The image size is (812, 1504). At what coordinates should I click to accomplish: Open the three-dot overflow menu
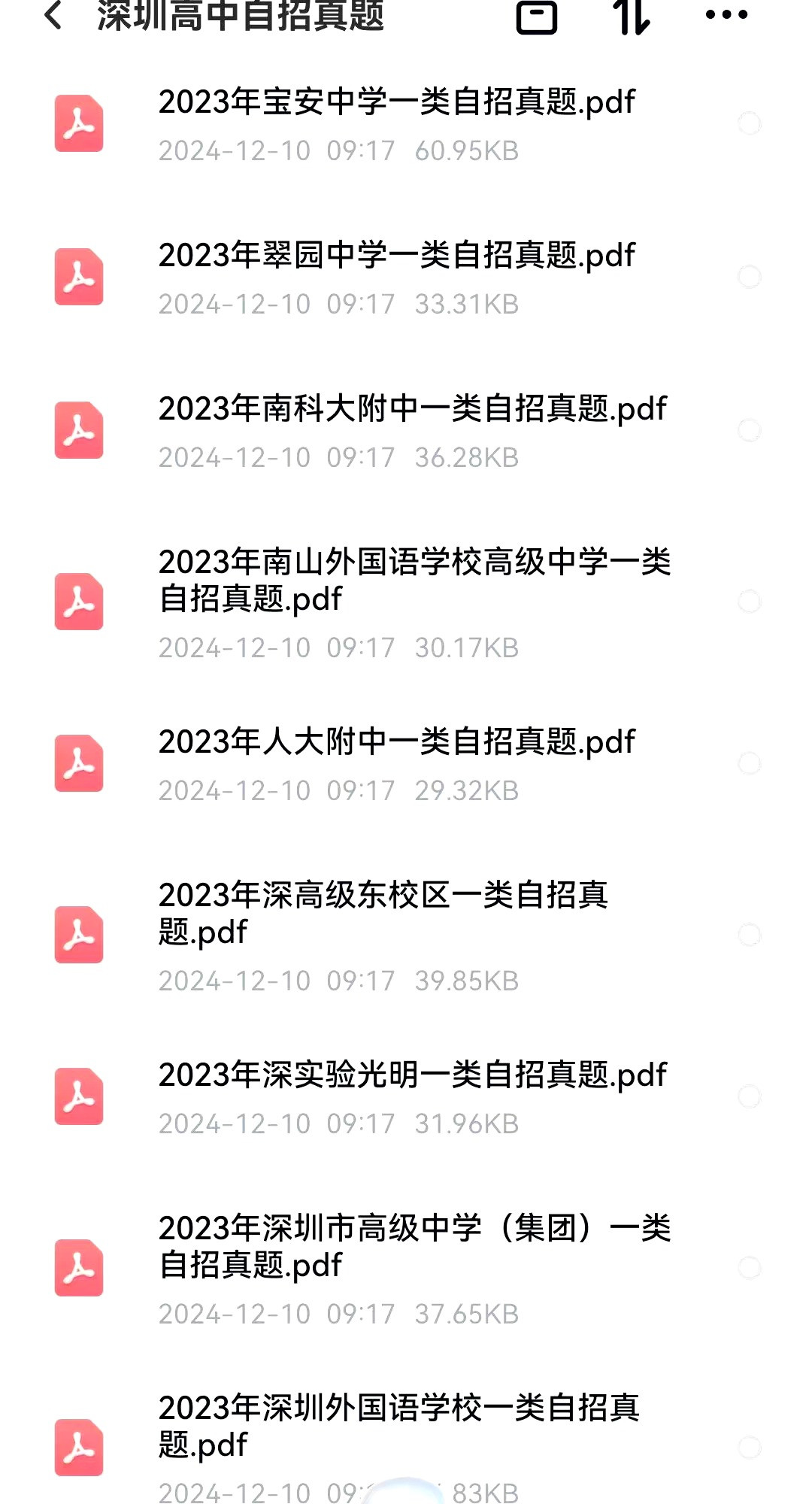tap(726, 15)
